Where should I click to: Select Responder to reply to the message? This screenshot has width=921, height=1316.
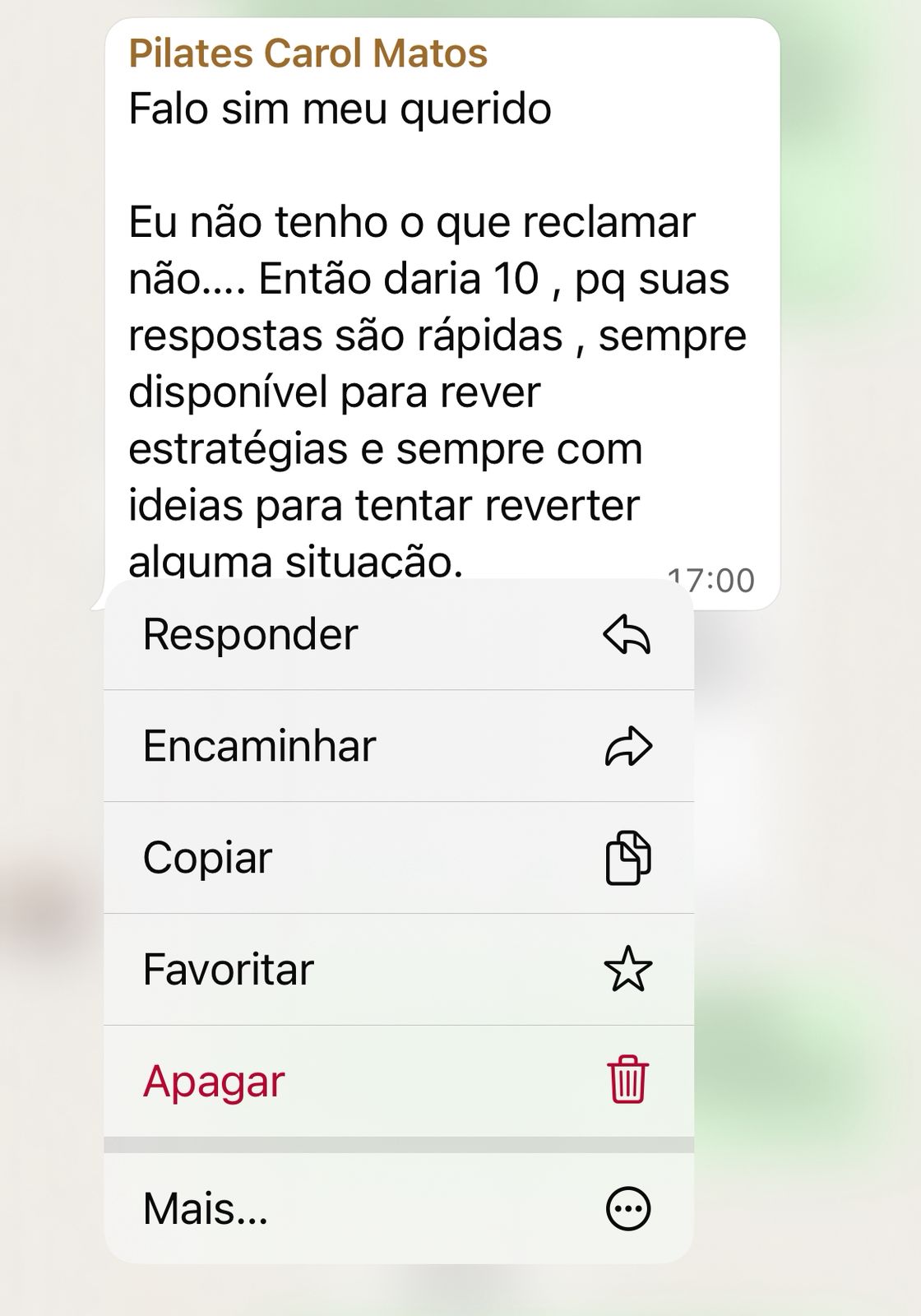(x=398, y=635)
